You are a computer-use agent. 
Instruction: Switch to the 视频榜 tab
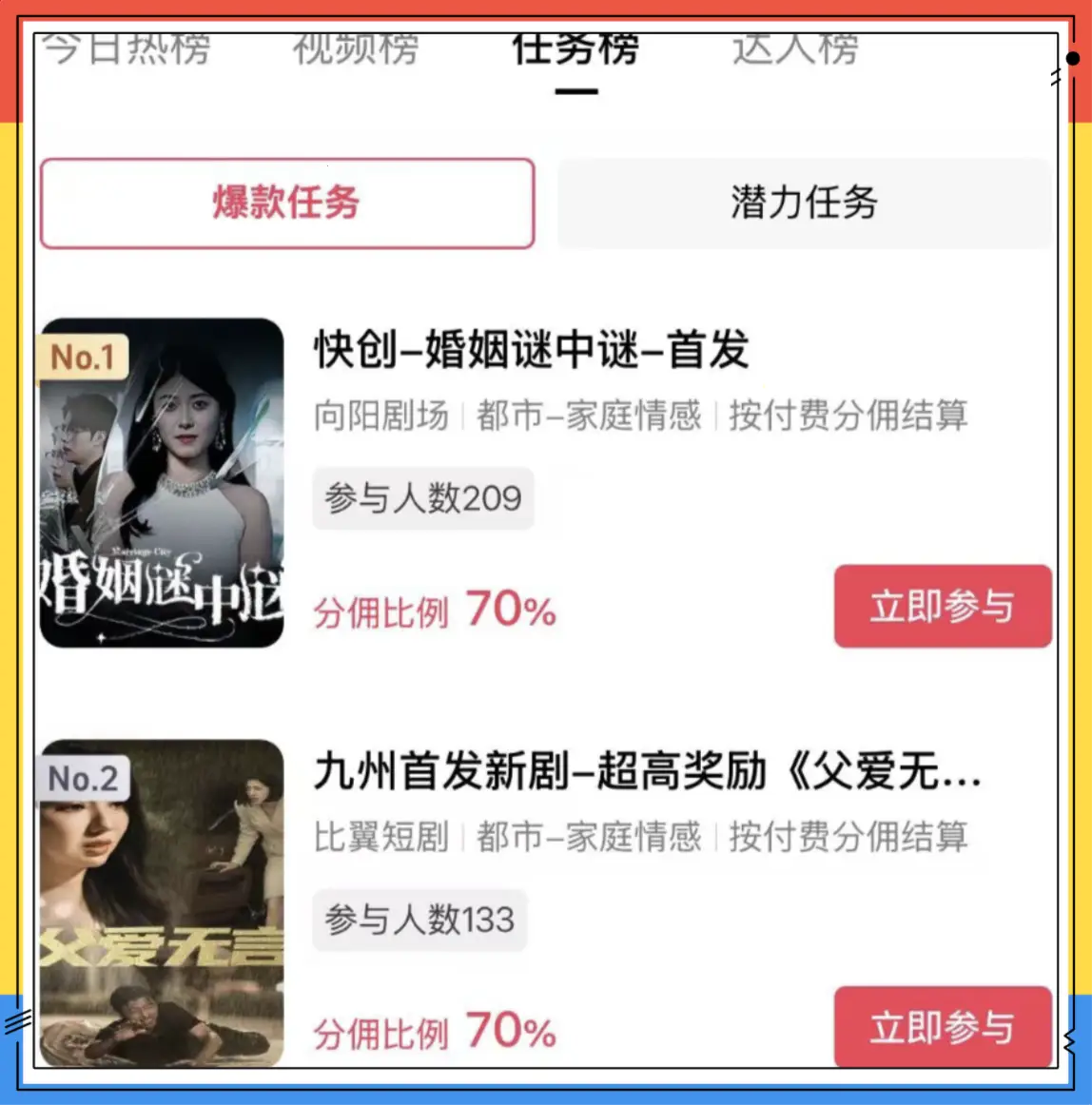[x=355, y=48]
